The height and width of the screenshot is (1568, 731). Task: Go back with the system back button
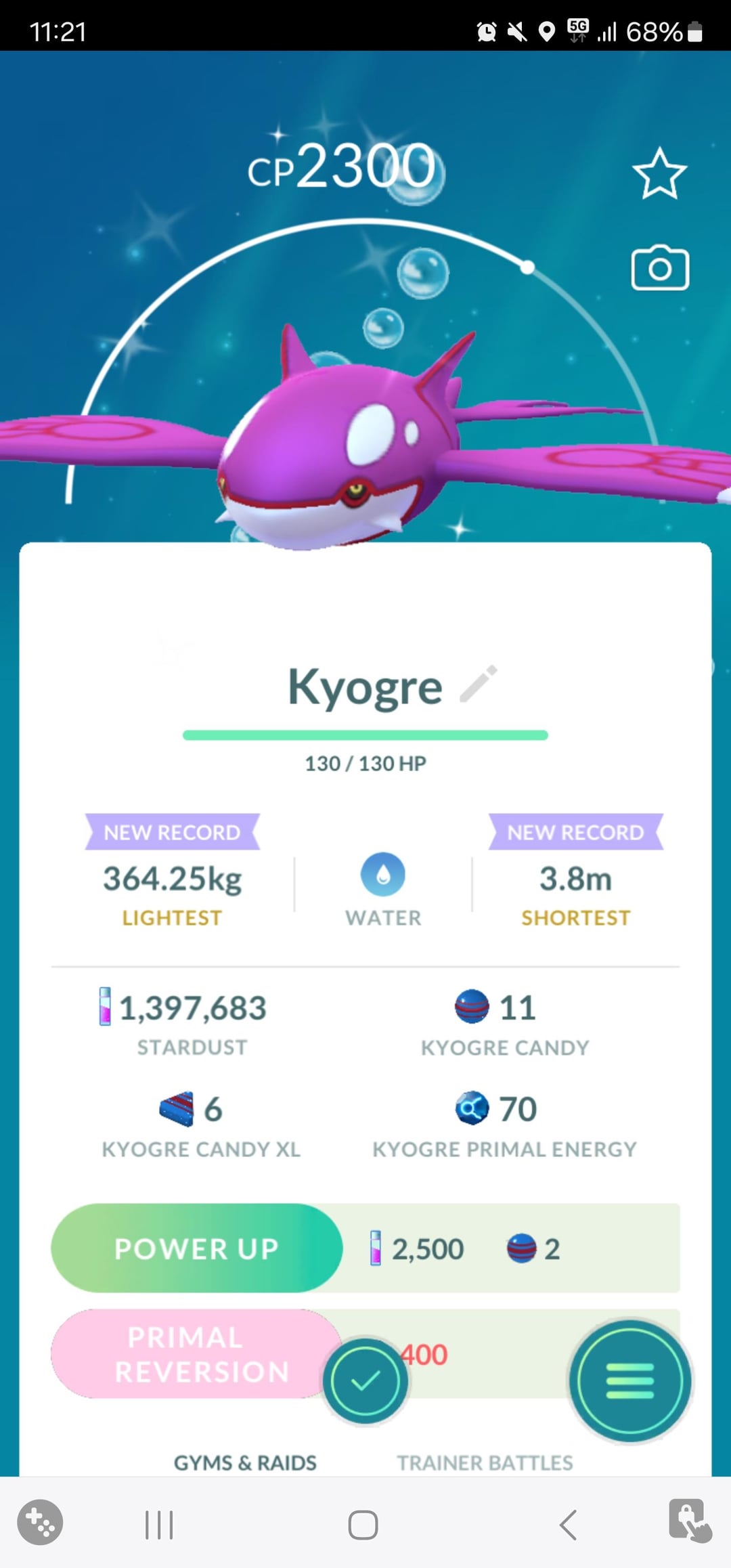[569, 1525]
